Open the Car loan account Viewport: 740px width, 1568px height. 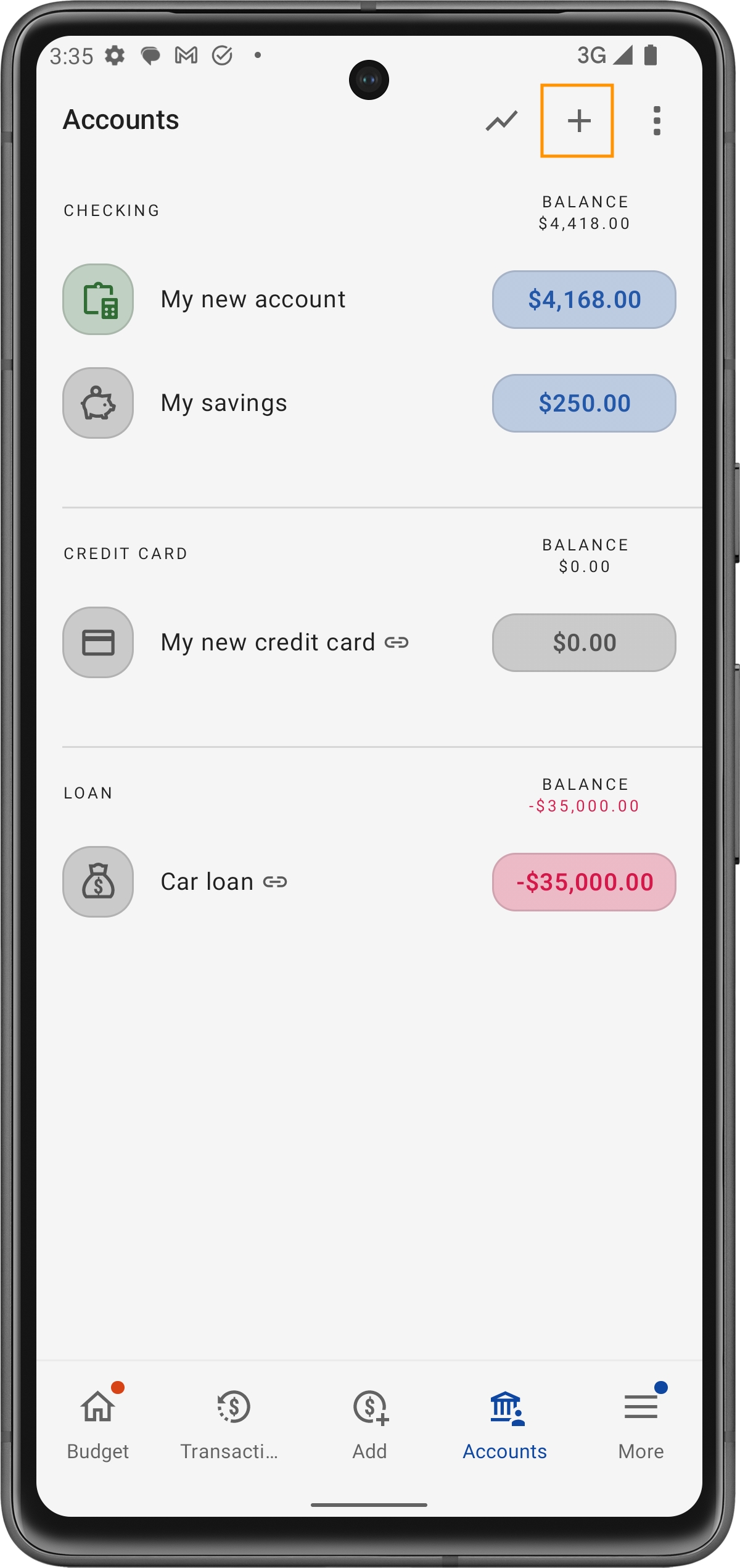[207, 882]
